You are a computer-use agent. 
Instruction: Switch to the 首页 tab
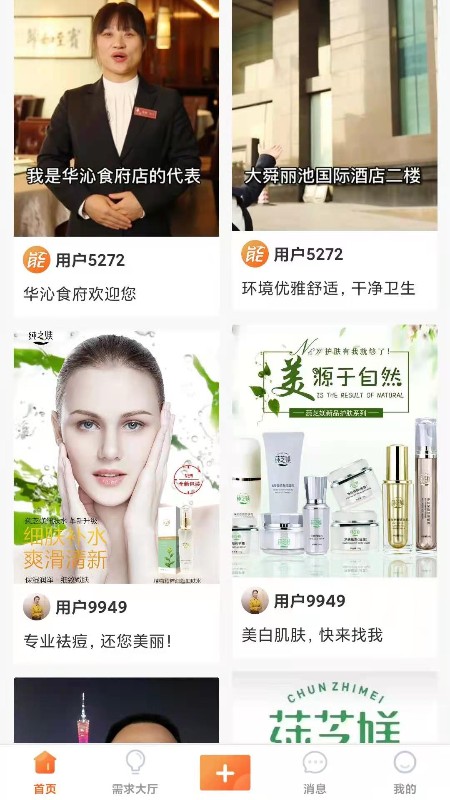tap(45, 772)
